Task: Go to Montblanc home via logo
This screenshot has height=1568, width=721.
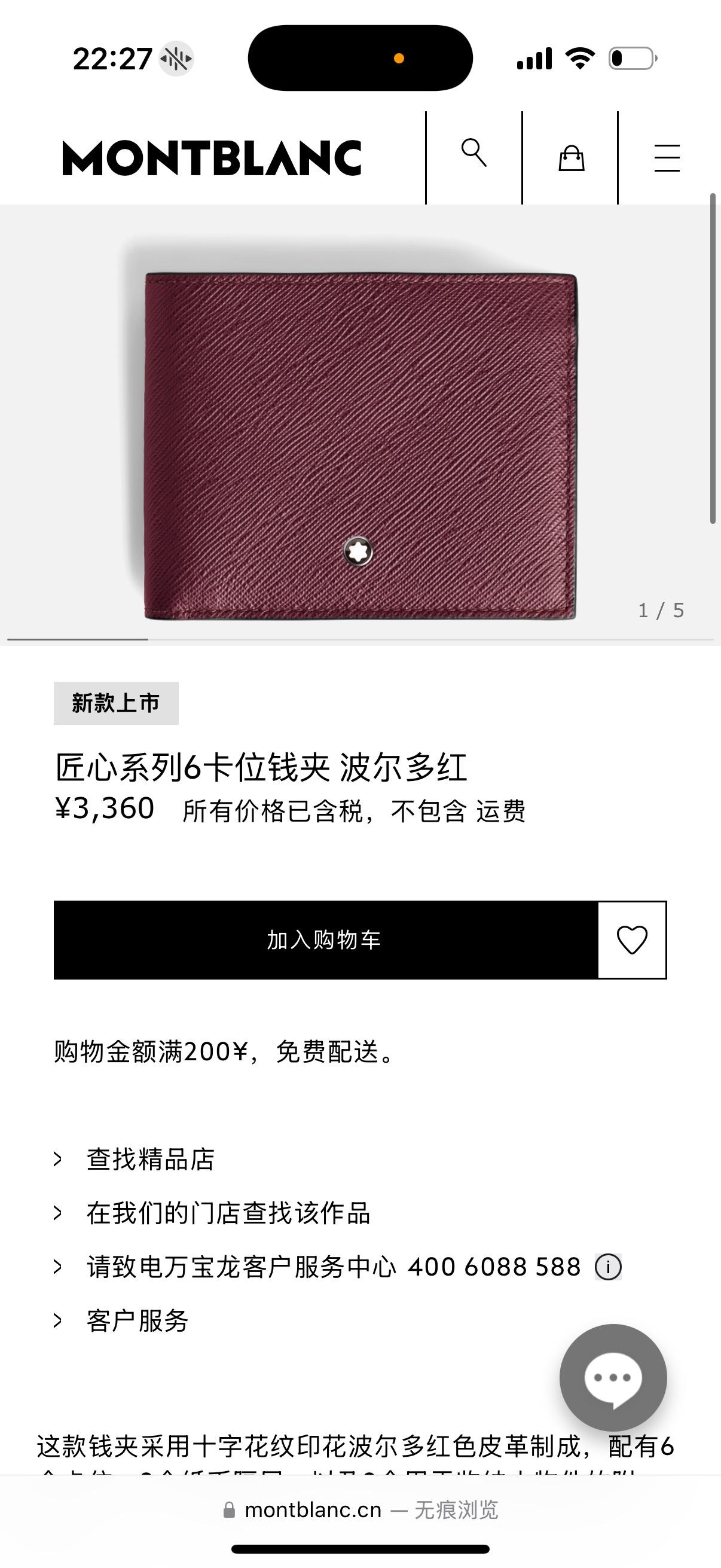Action: pos(212,158)
